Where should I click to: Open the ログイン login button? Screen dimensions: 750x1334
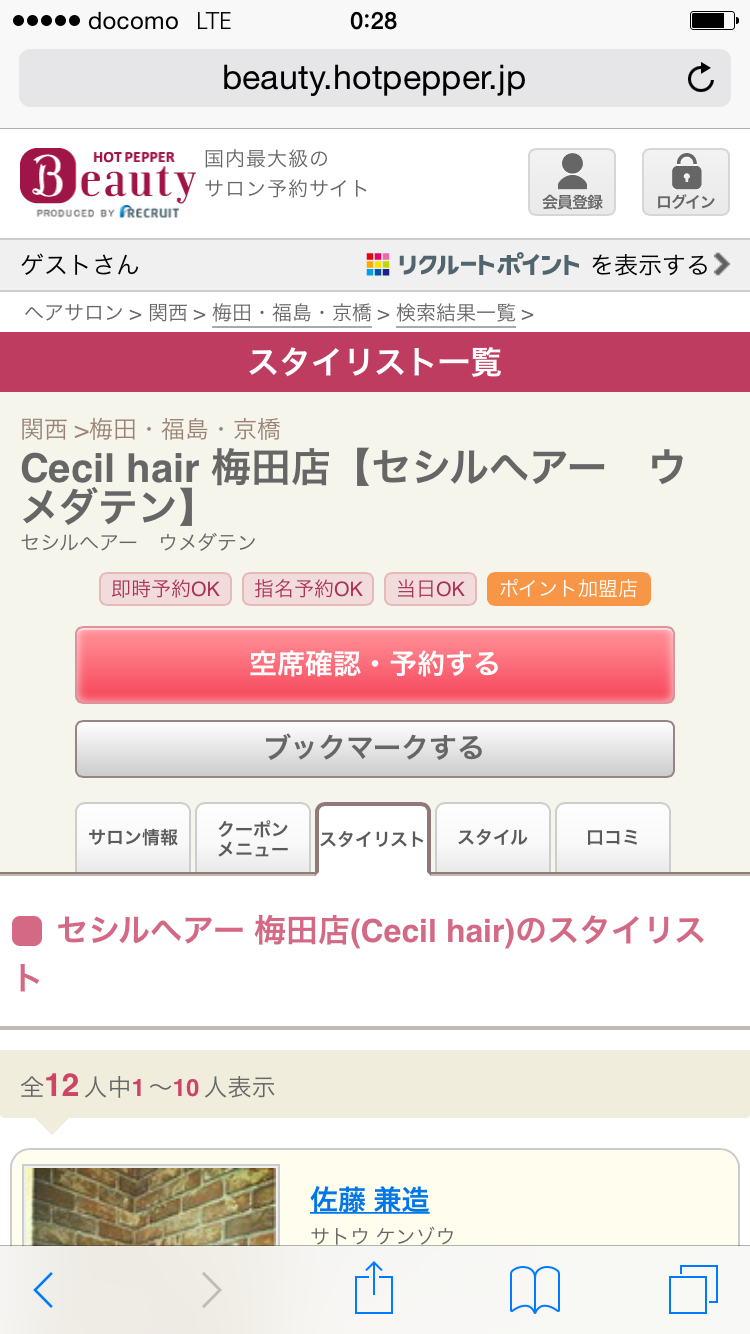pos(686,181)
